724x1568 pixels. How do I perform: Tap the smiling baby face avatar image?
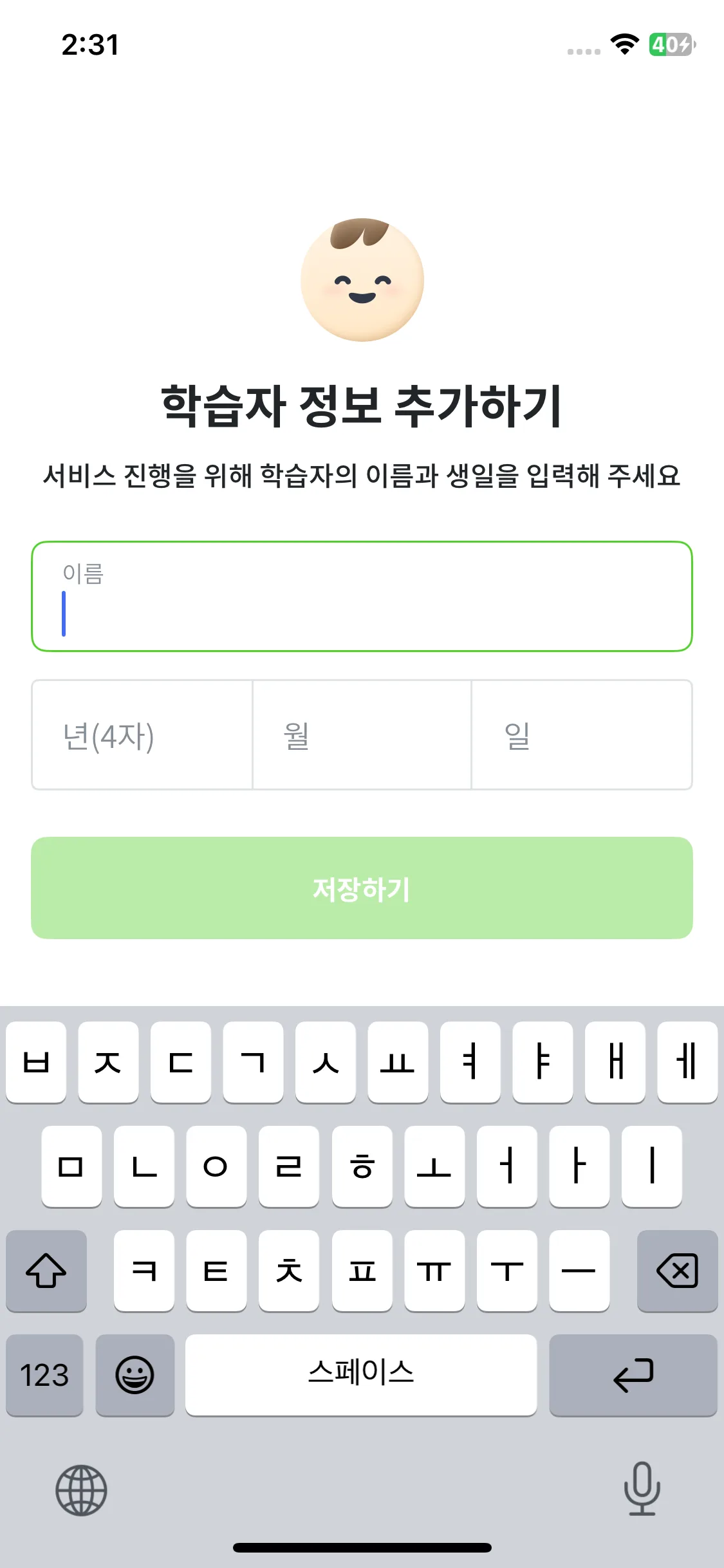click(x=362, y=279)
